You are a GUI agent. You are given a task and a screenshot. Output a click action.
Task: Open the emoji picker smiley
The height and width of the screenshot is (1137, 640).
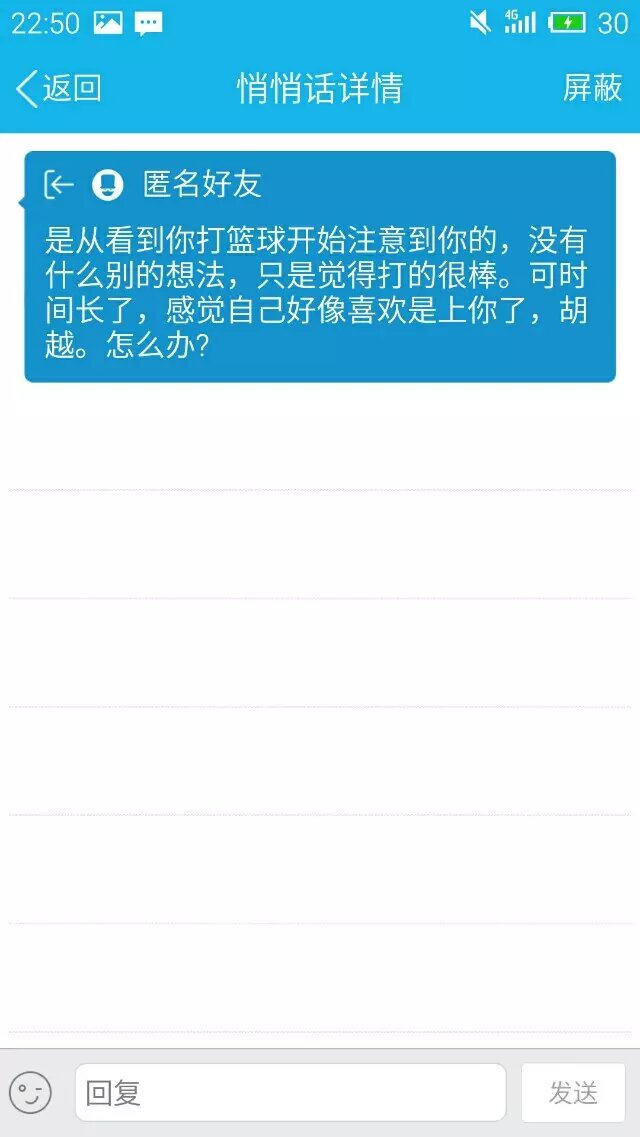click(30, 1092)
